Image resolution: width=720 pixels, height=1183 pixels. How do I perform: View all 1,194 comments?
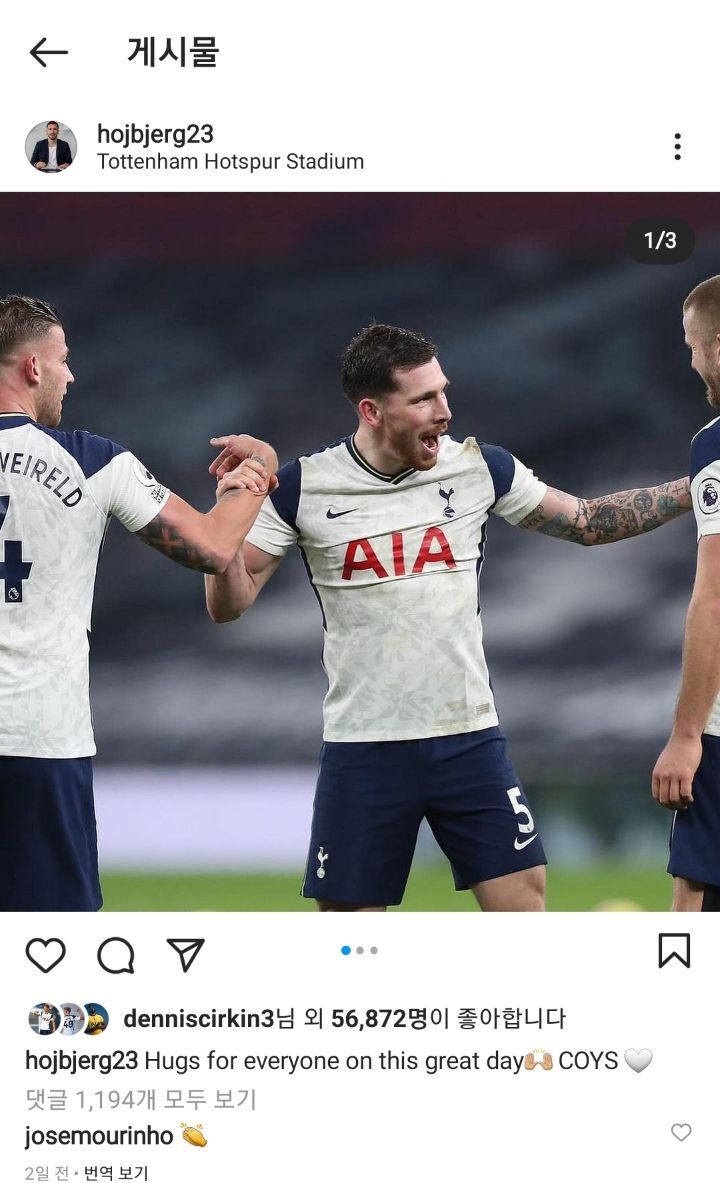point(141,1100)
